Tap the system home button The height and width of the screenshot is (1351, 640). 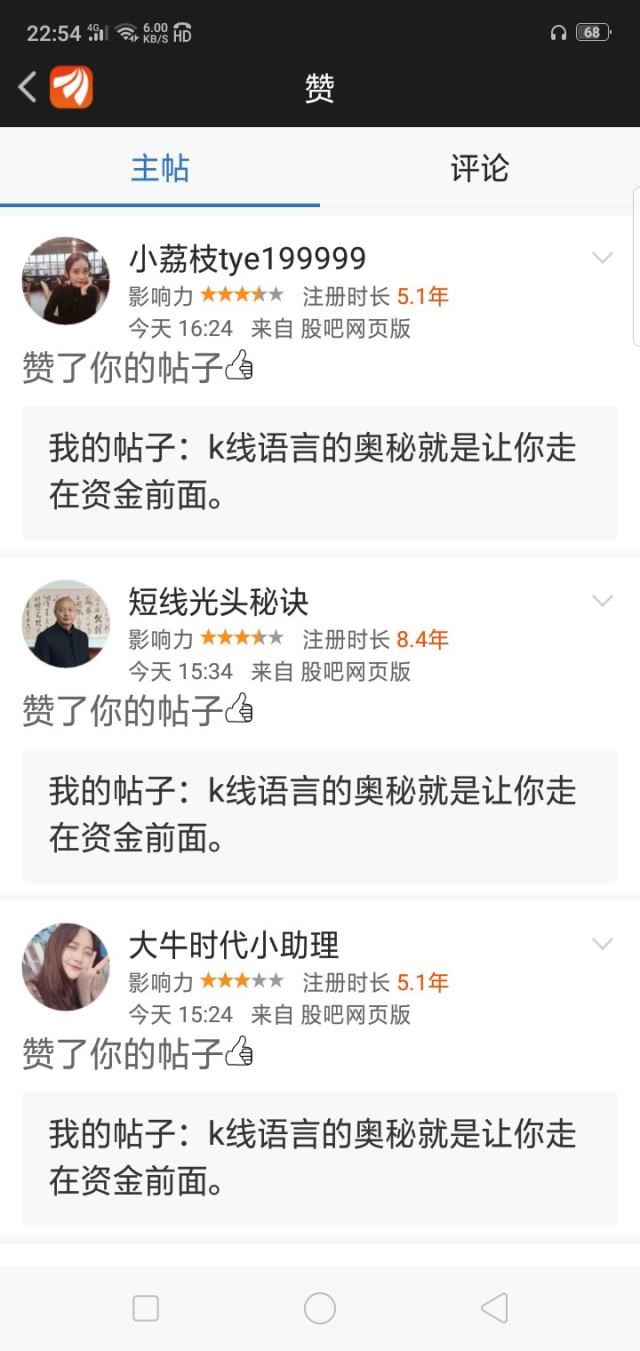(x=320, y=1308)
